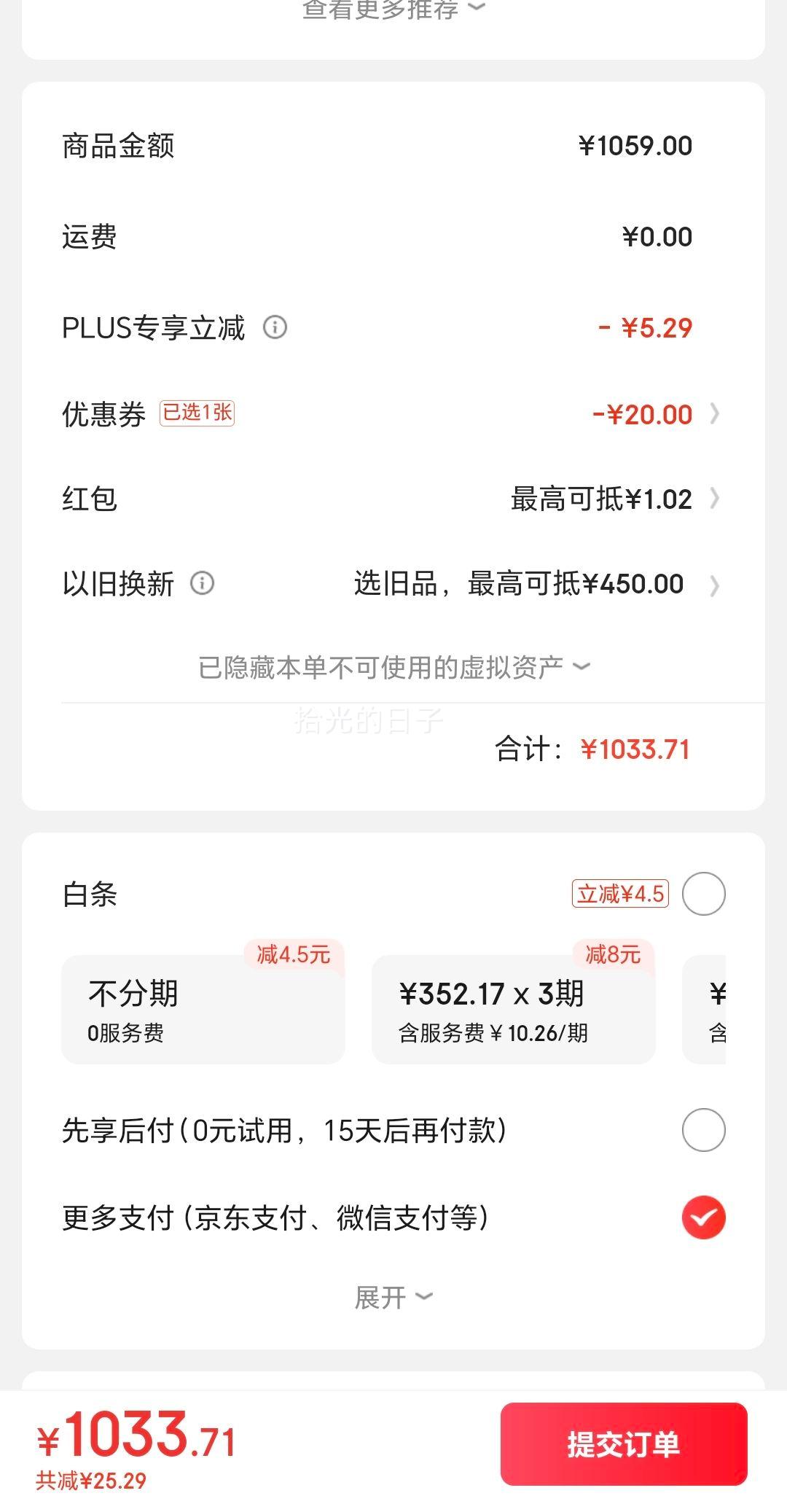Image resolution: width=787 pixels, height=1512 pixels.
Task: Submit the order with 提交订单
Action: click(x=623, y=1443)
